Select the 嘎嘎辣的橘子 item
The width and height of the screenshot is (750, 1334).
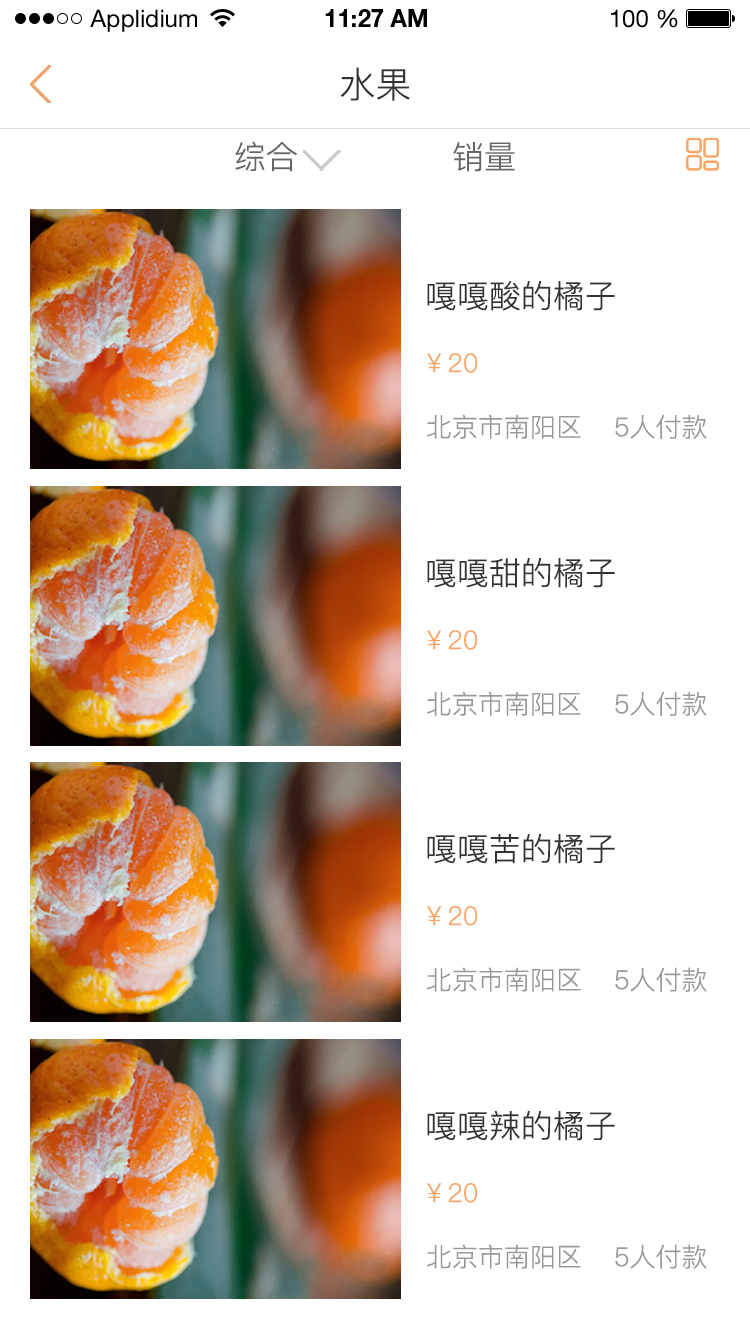[520, 1127]
